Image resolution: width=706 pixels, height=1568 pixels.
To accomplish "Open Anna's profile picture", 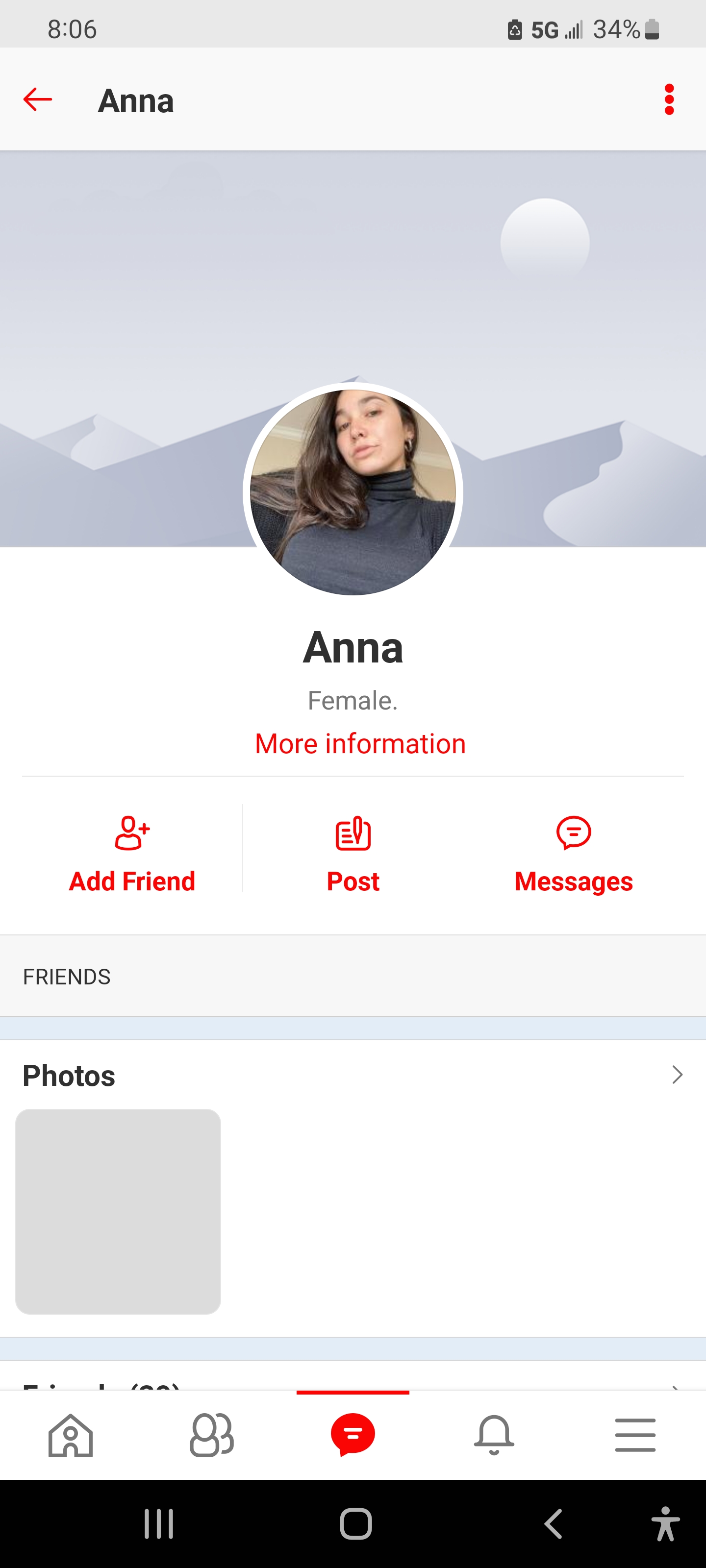I will click(x=353, y=492).
